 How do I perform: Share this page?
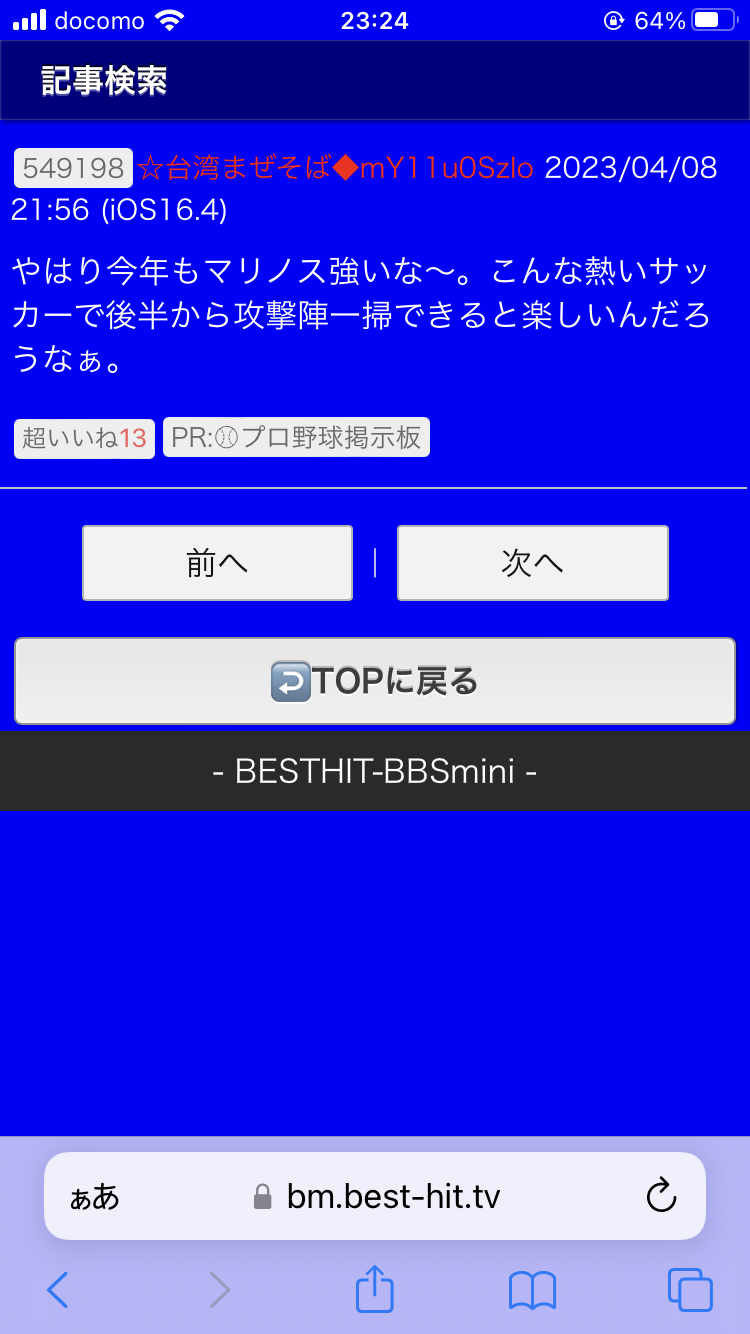click(375, 1290)
